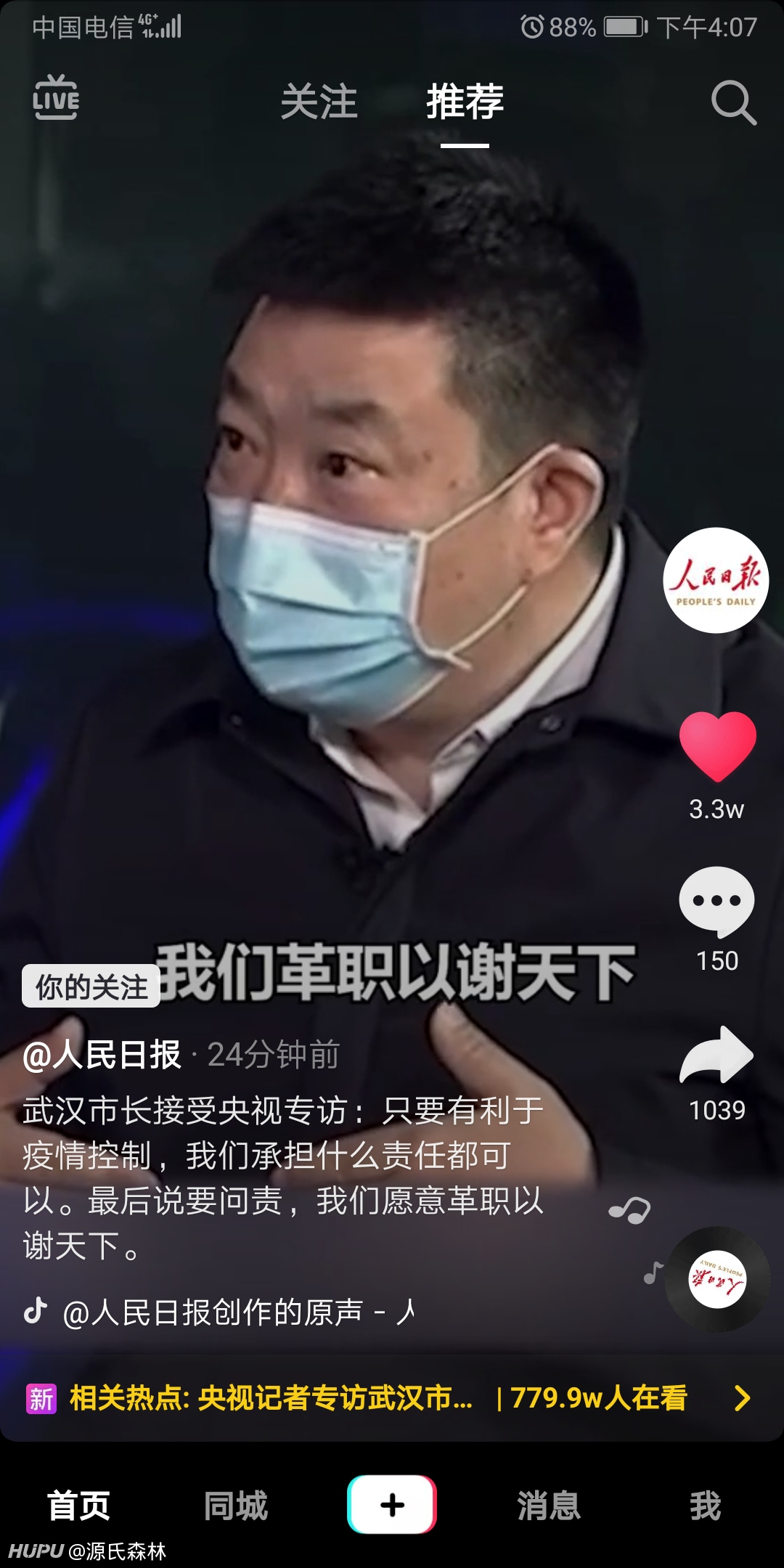Screen dimensions: 784x1568
Task: Select the 推荐 tab
Action: click(465, 102)
